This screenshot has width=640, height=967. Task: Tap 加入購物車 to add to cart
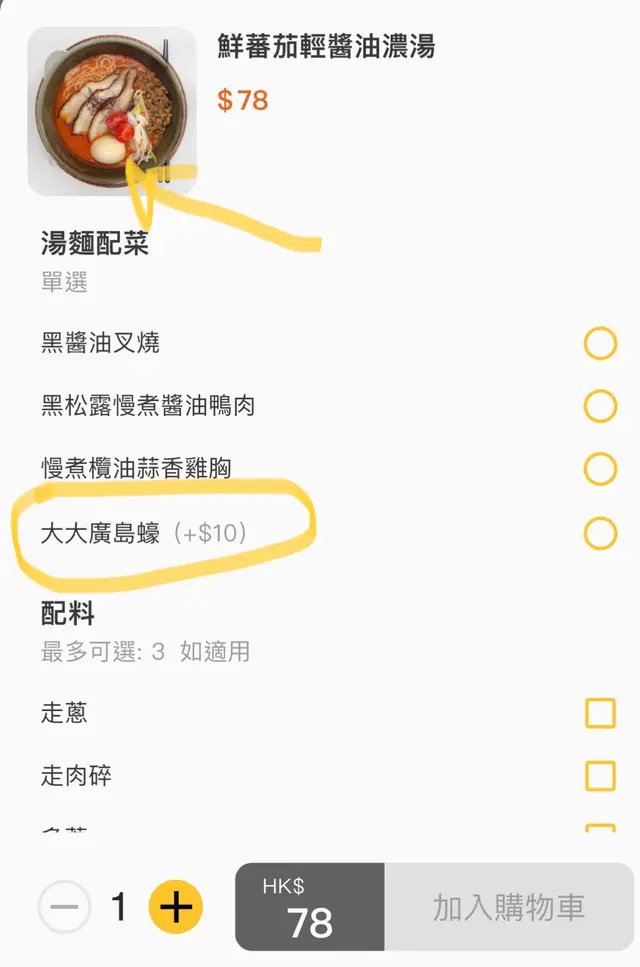(509, 908)
